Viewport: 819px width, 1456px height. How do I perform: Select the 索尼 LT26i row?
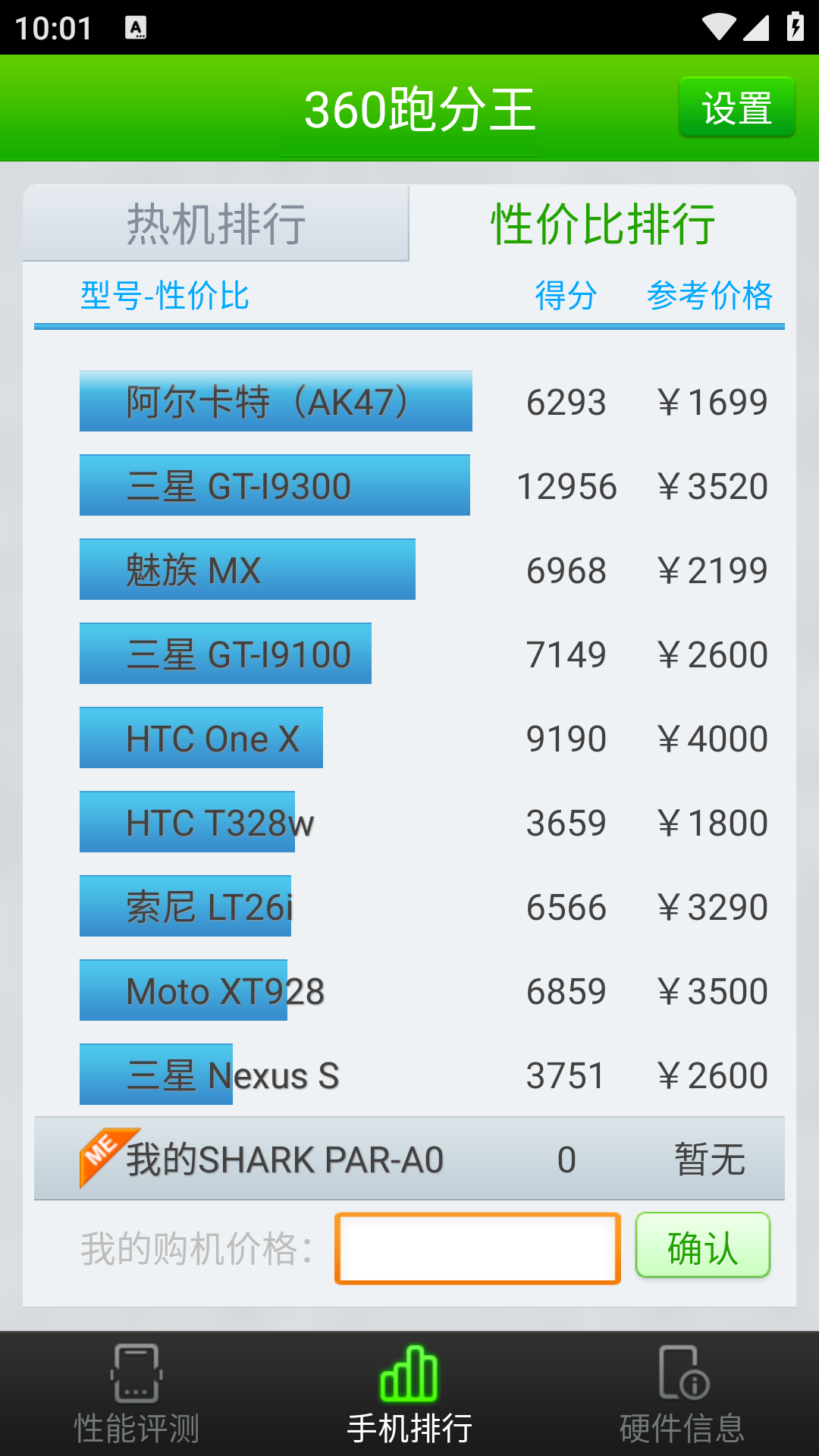point(186,905)
